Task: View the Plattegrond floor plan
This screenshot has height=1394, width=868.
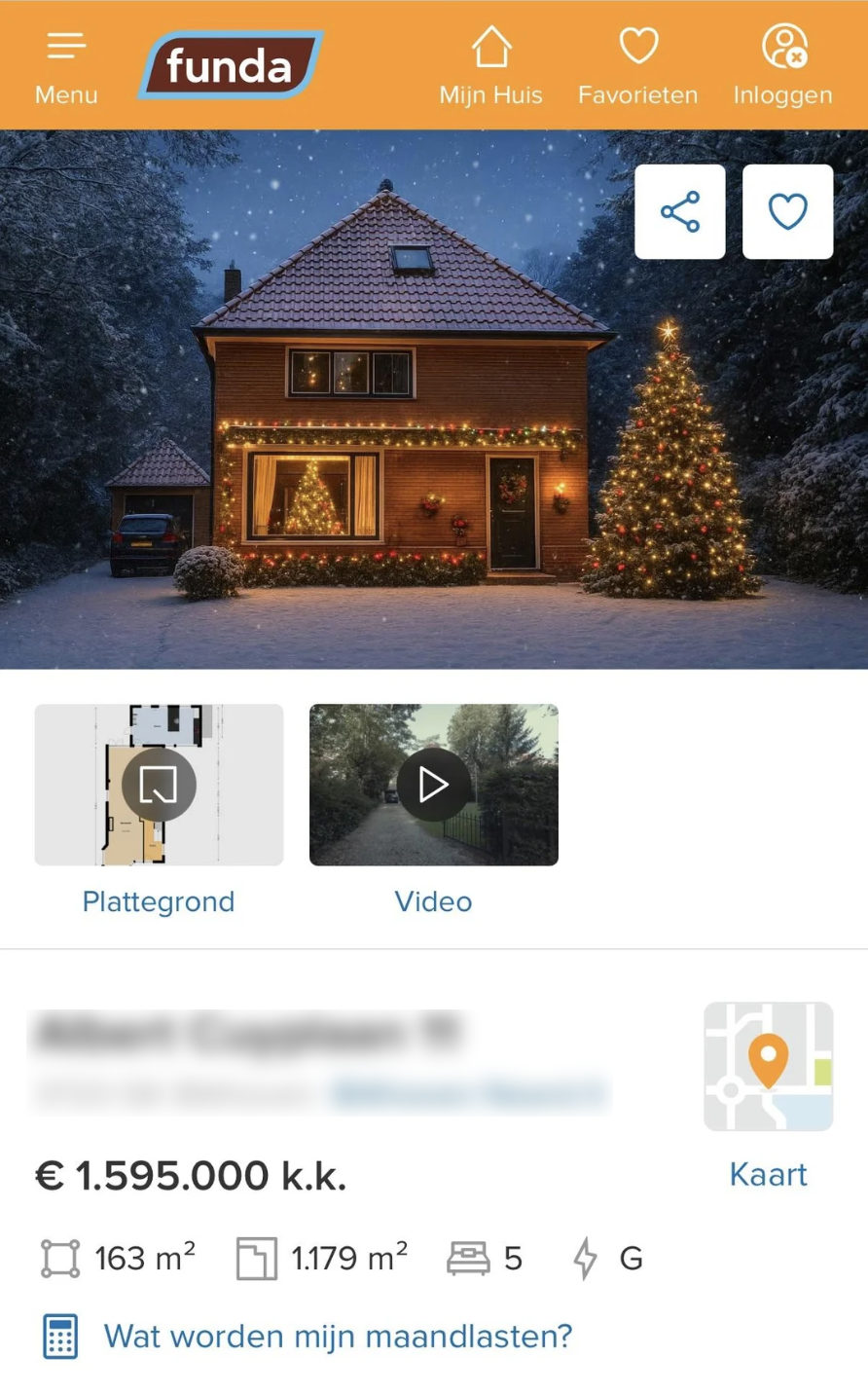Action: coord(159,786)
